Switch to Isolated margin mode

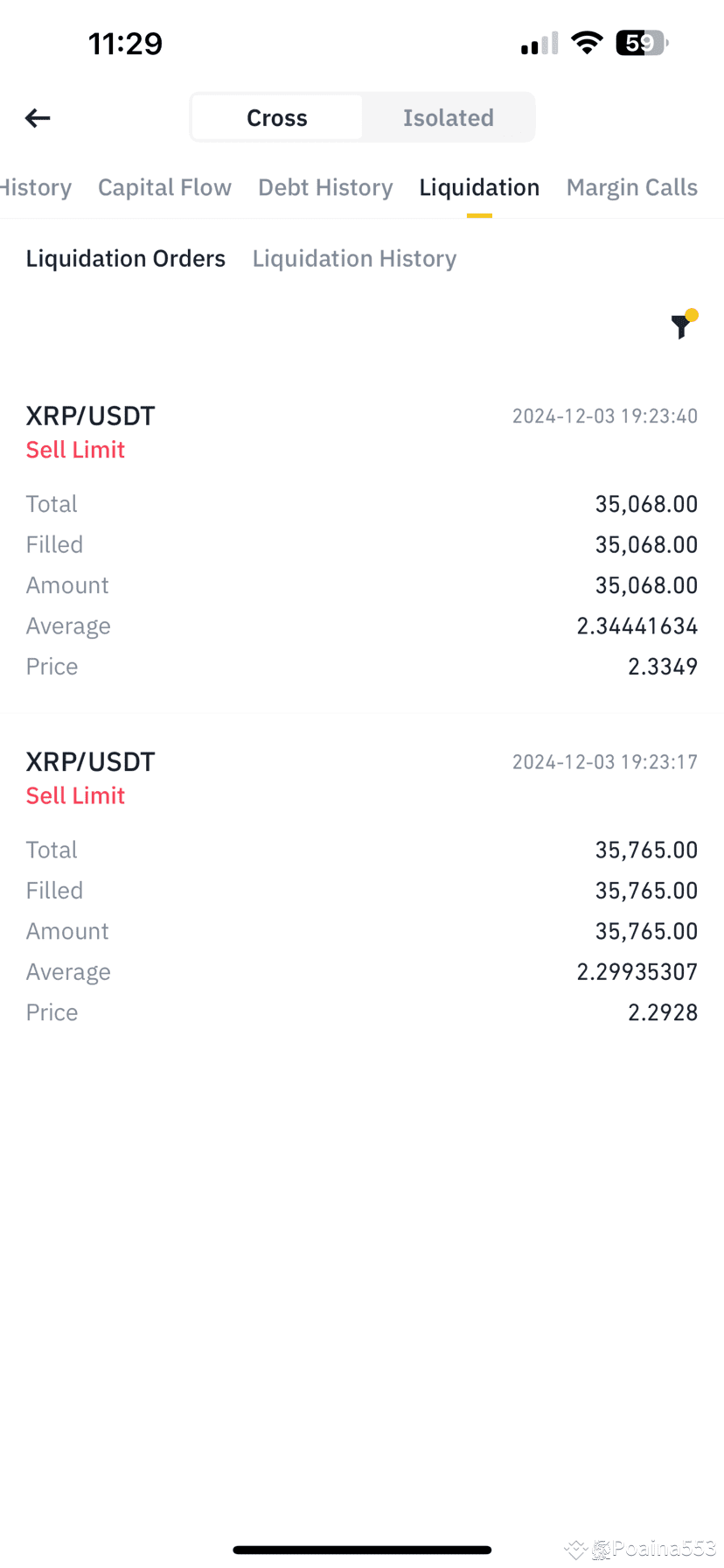(x=448, y=118)
